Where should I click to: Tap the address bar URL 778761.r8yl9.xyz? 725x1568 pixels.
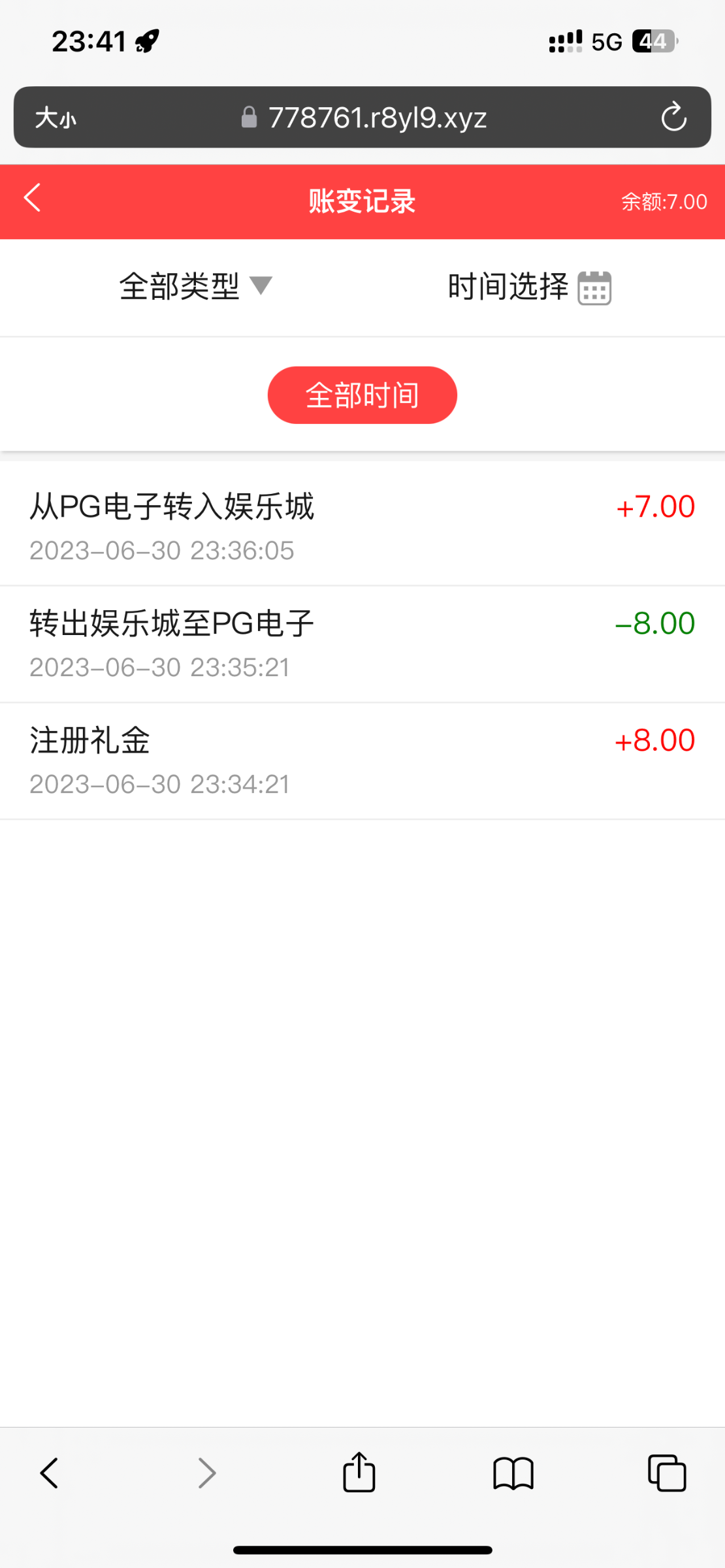377,118
